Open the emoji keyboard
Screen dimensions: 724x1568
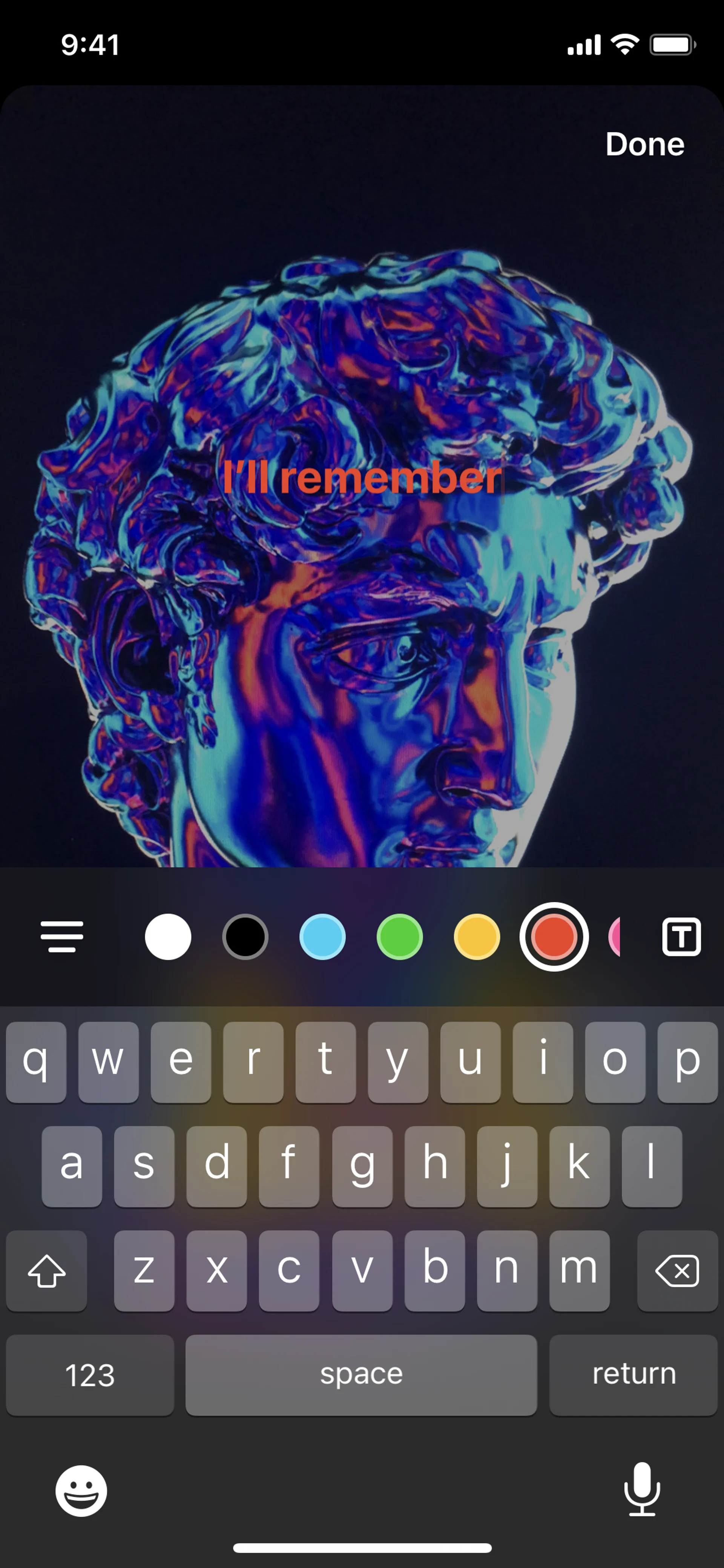(81, 1491)
